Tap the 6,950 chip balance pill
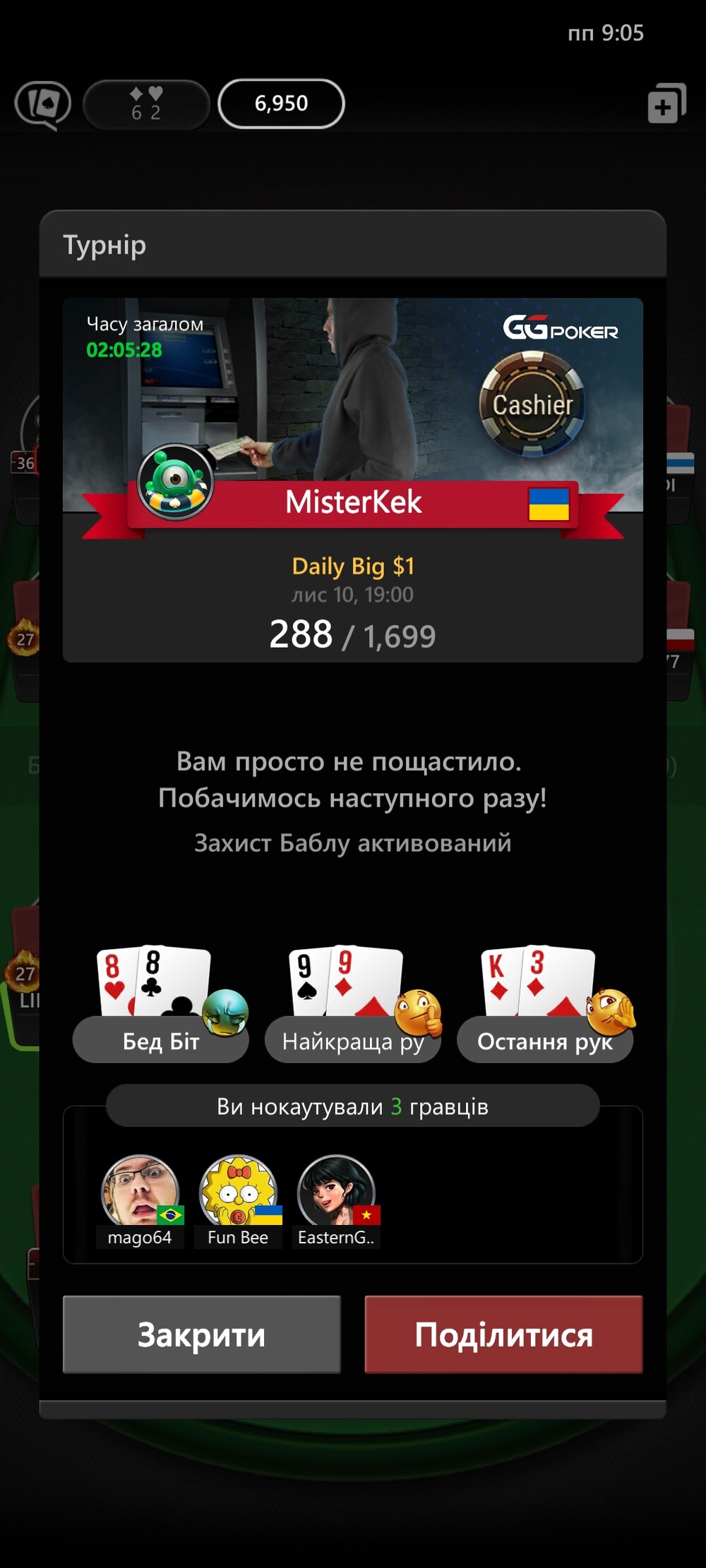The width and height of the screenshot is (706, 1568). coord(281,104)
